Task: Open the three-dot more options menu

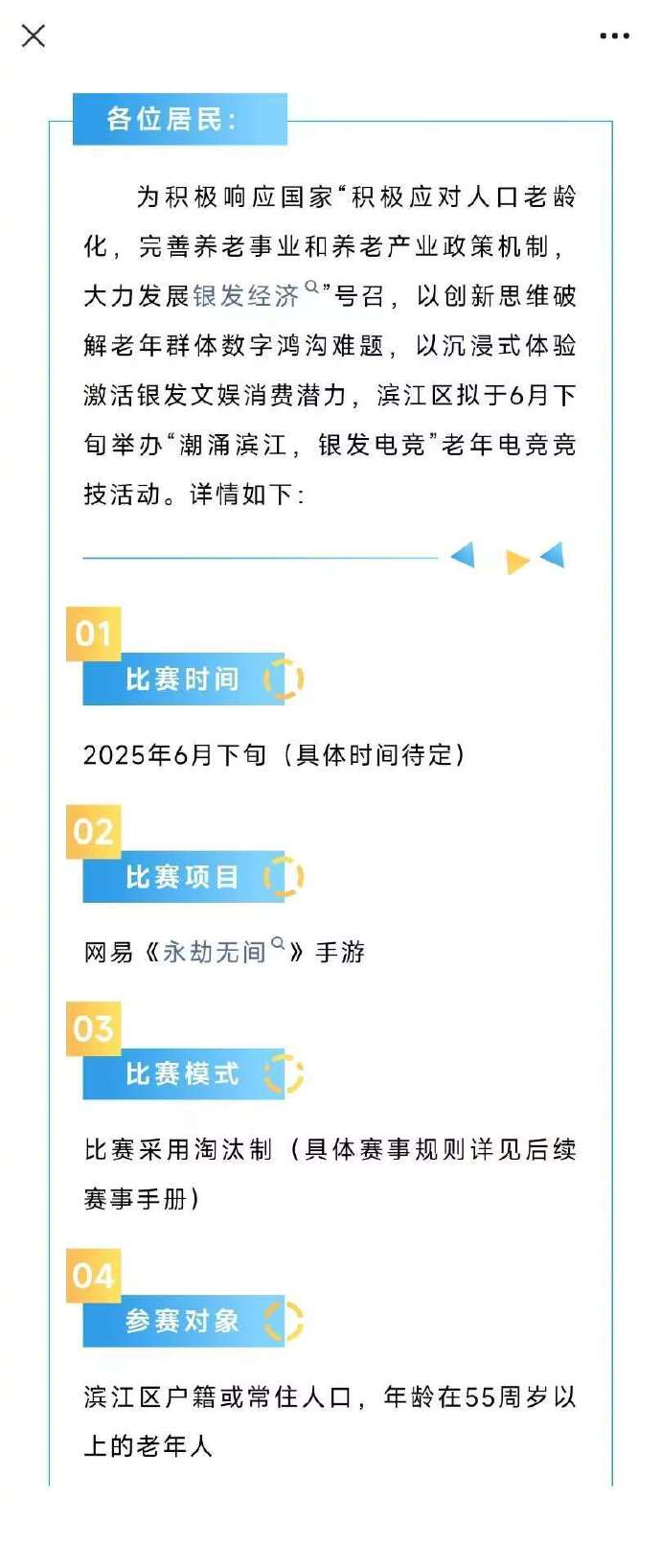Action: click(x=614, y=36)
